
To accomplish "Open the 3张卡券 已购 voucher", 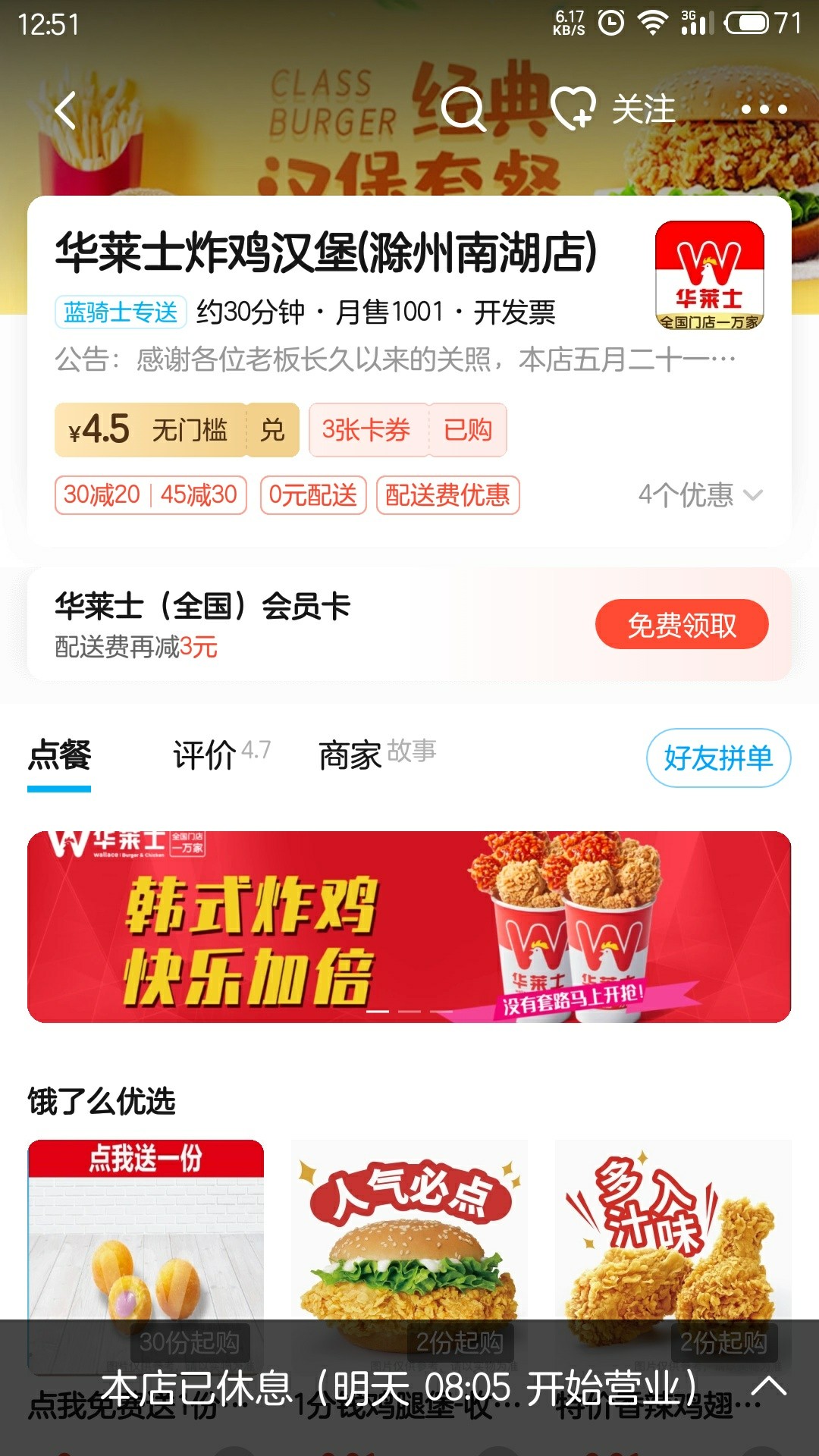I will pyautogui.click(x=407, y=430).
